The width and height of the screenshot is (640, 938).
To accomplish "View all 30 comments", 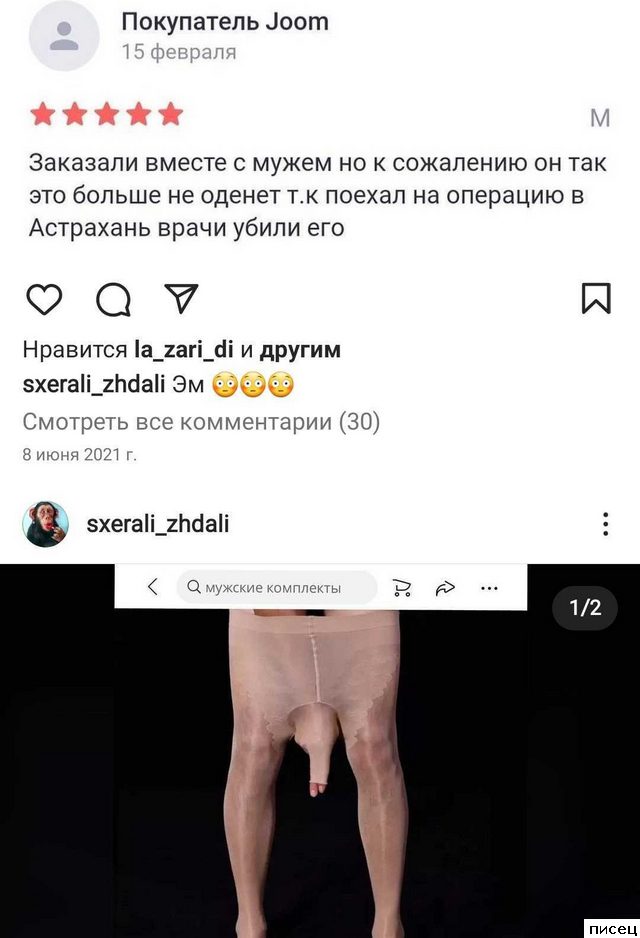I will pos(201,422).
